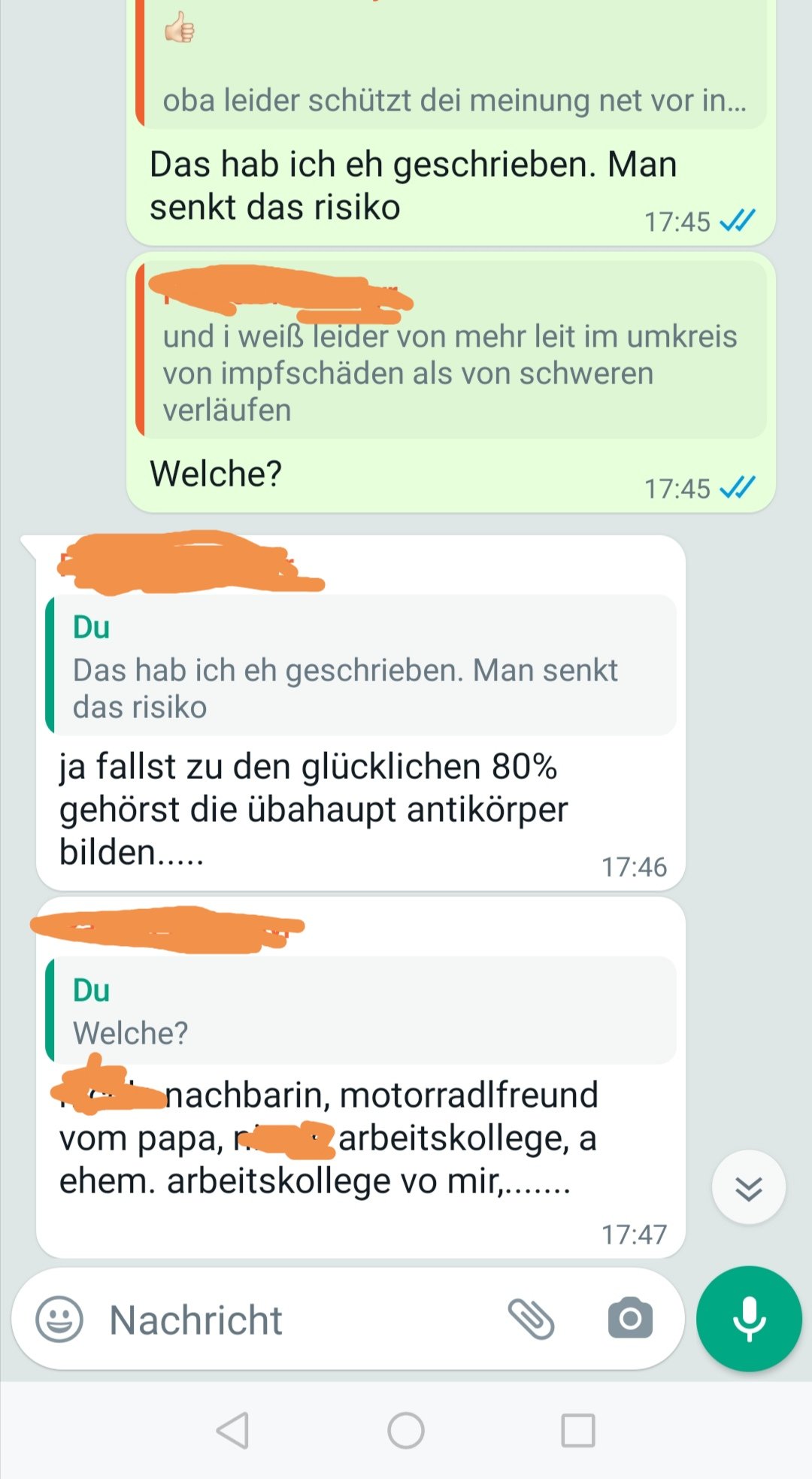Open recent apps with square button
Viewport: 812px width, 1479px height.
578,1430
